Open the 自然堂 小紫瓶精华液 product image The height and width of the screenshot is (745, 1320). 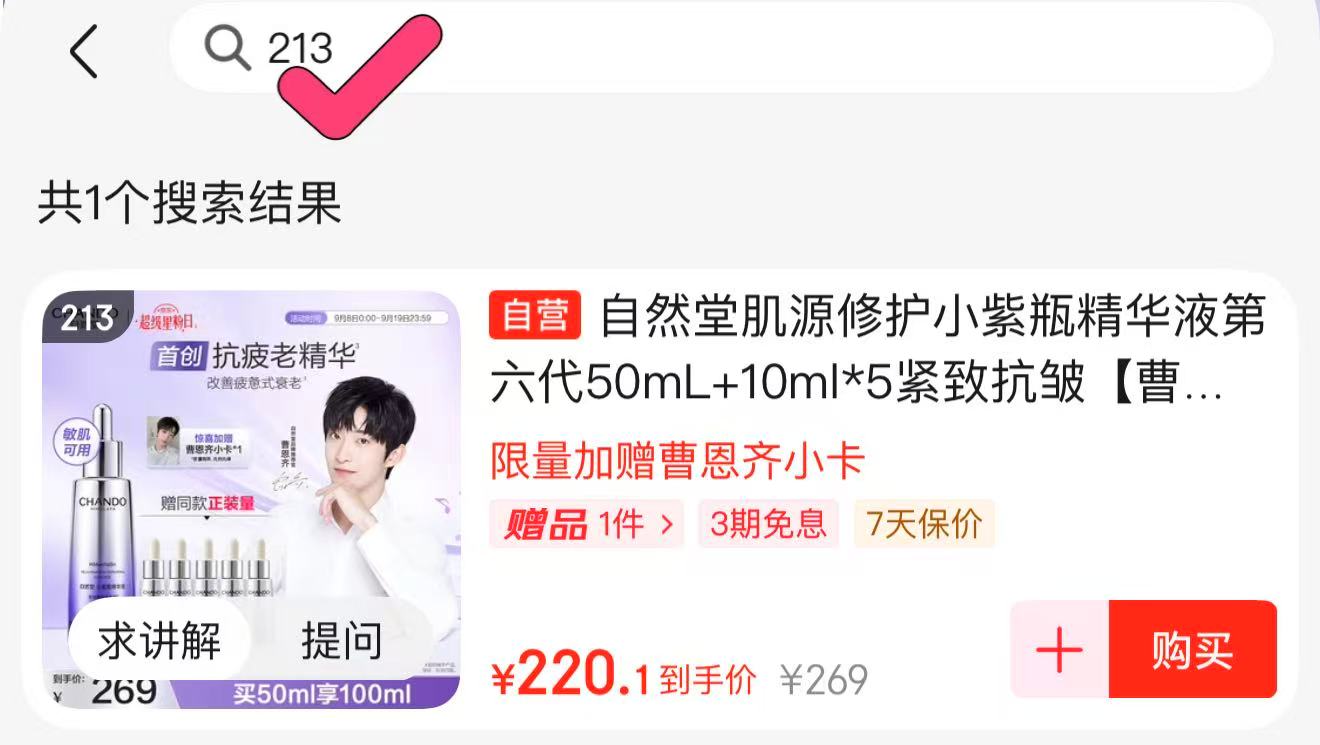point(250,450)
